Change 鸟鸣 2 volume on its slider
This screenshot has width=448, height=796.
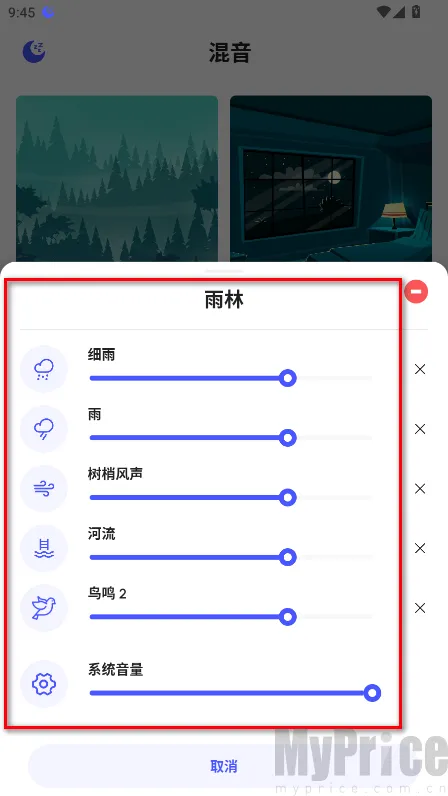click(231, 617)
